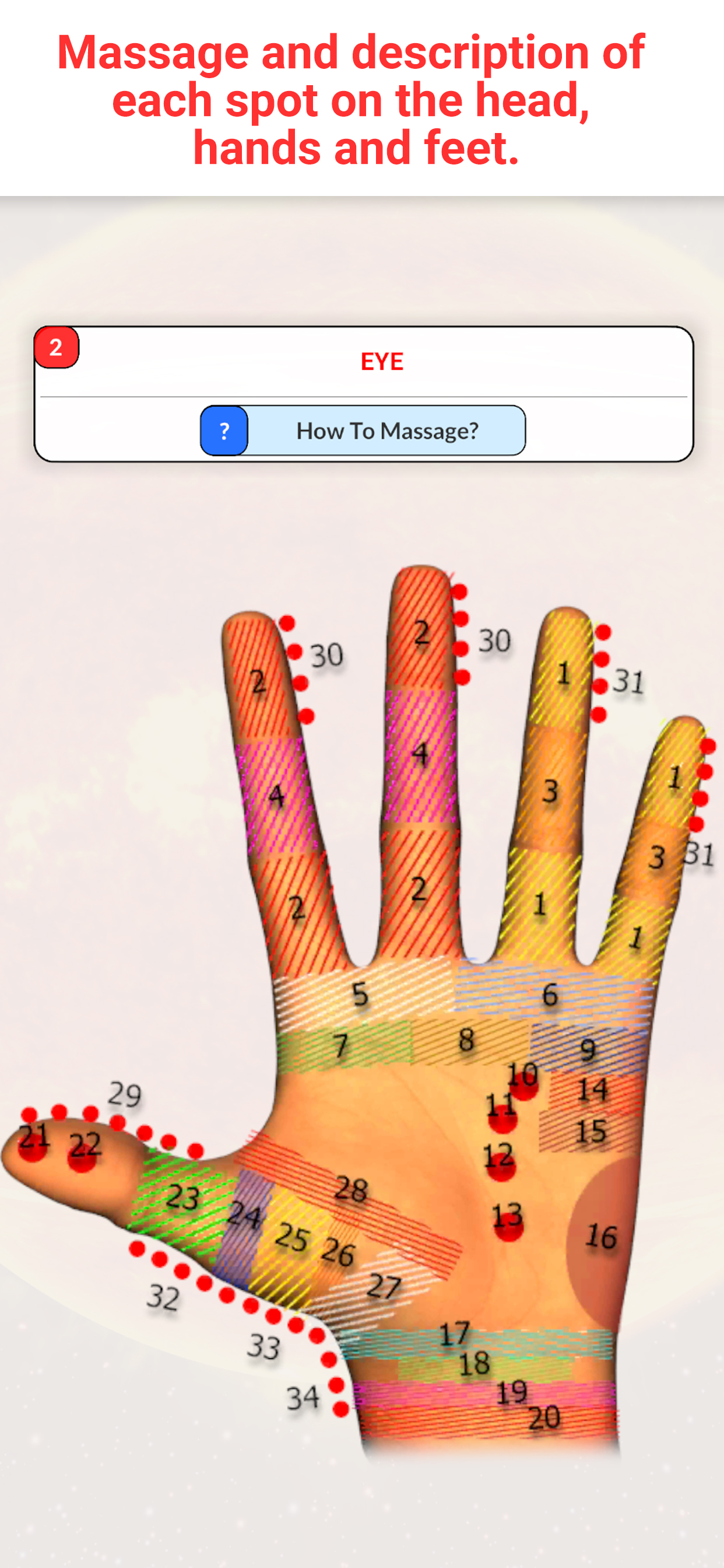Select zone 28 on the hand map
This screenshot has width=724, height=1568.
click(x=351, y=1190)
